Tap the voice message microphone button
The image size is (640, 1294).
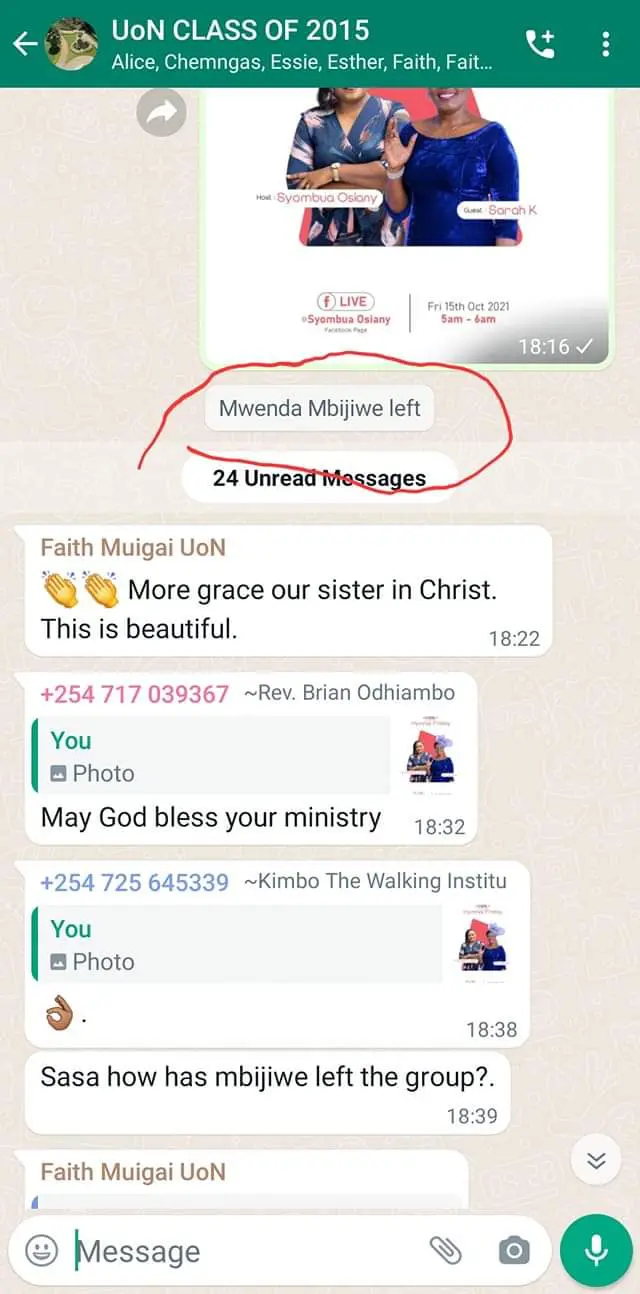click(x=596, y=1250)
